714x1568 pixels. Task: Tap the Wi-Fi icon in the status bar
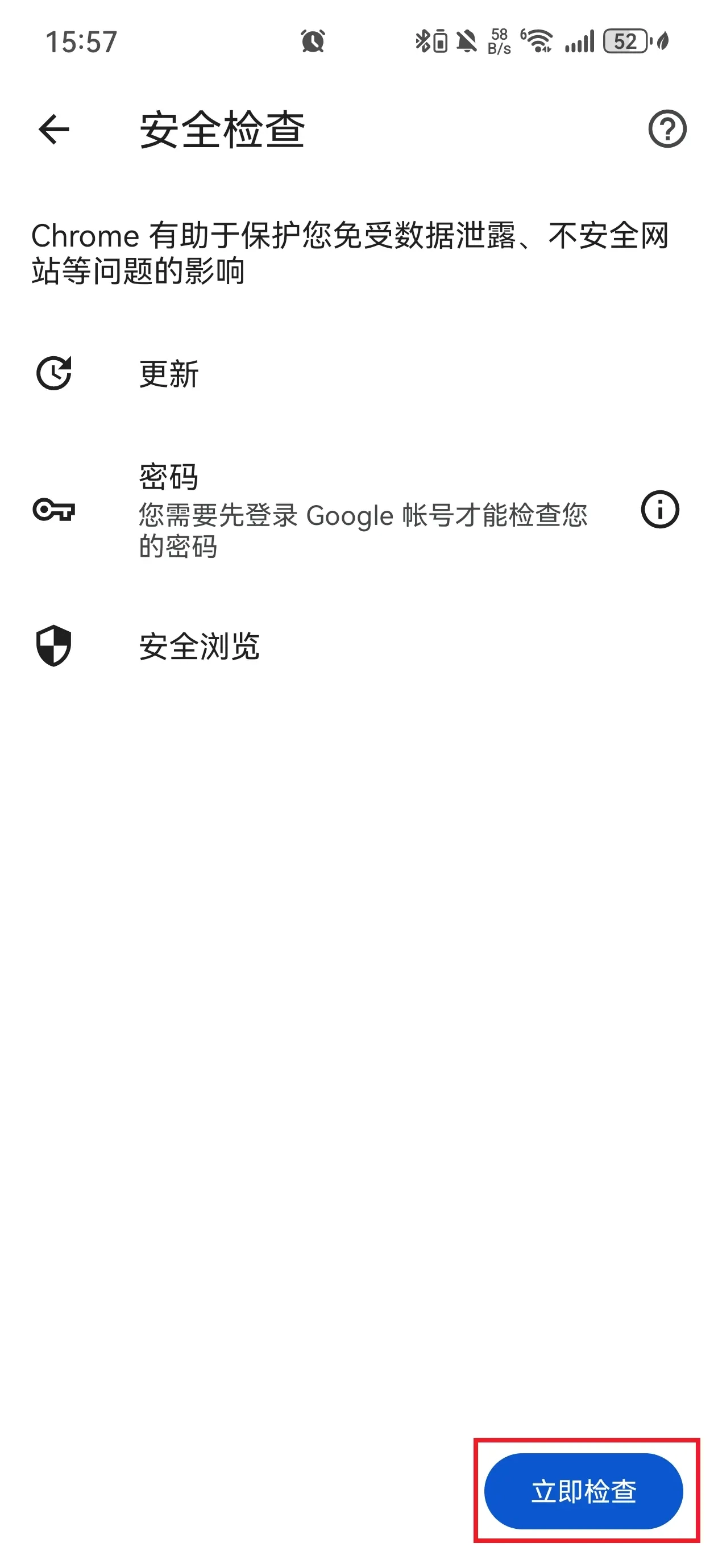pos(538,41)
